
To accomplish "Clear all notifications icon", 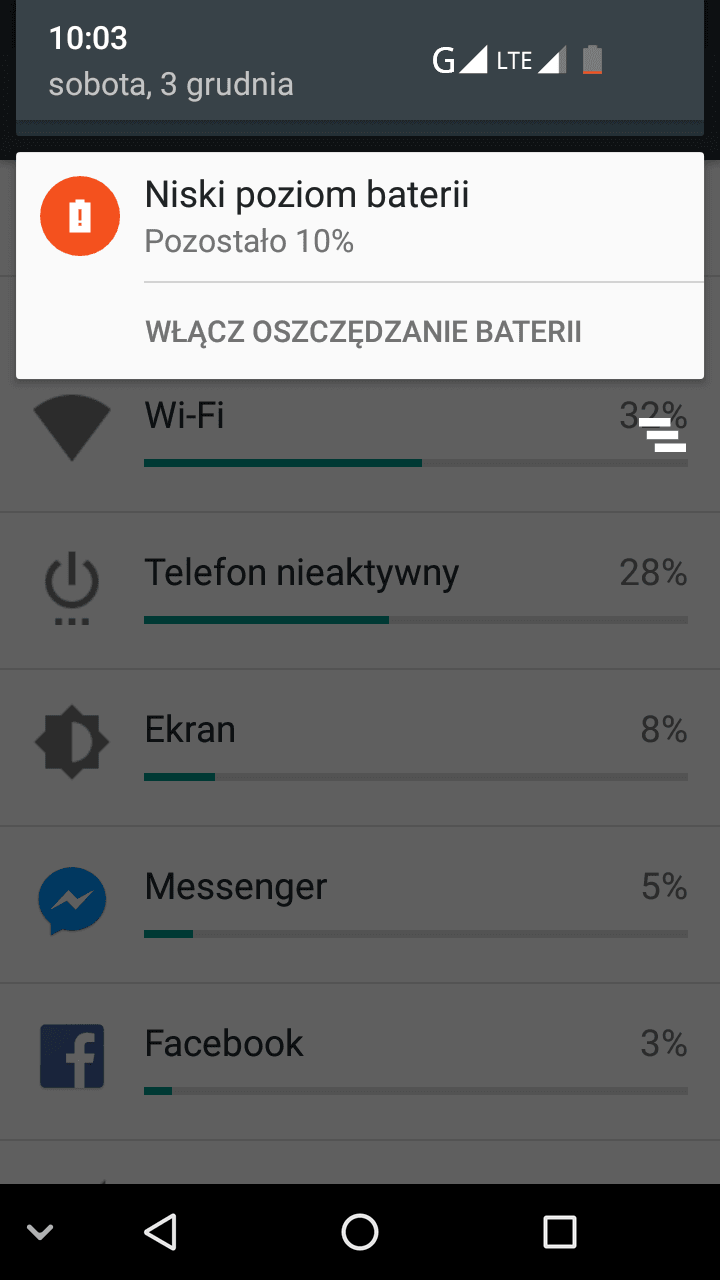I will (662, 435).
